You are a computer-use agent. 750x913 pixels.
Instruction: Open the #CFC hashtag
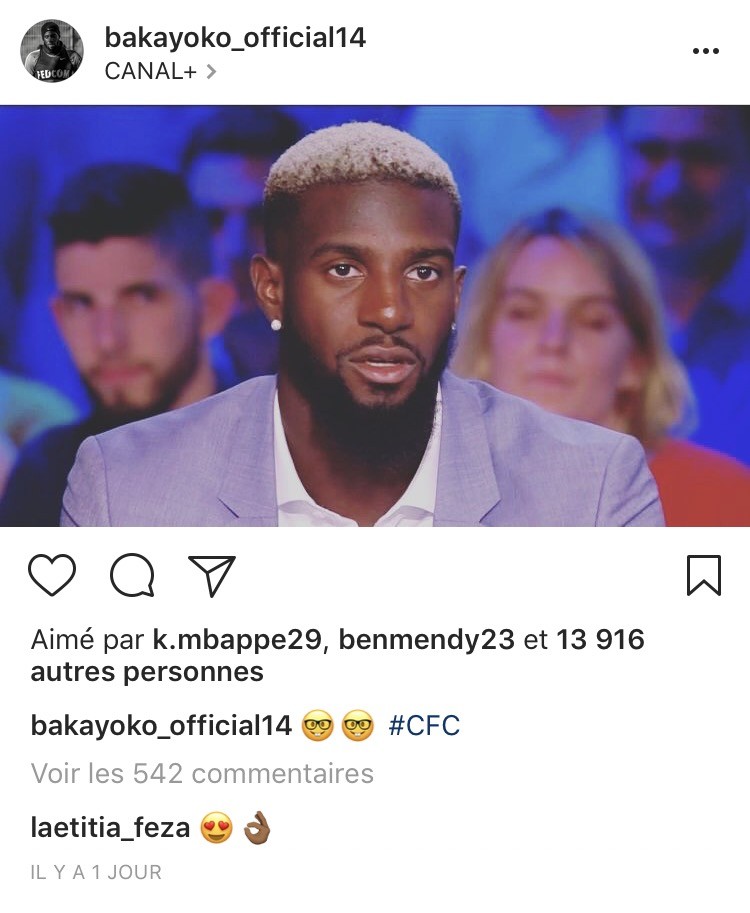click(424, 725)
